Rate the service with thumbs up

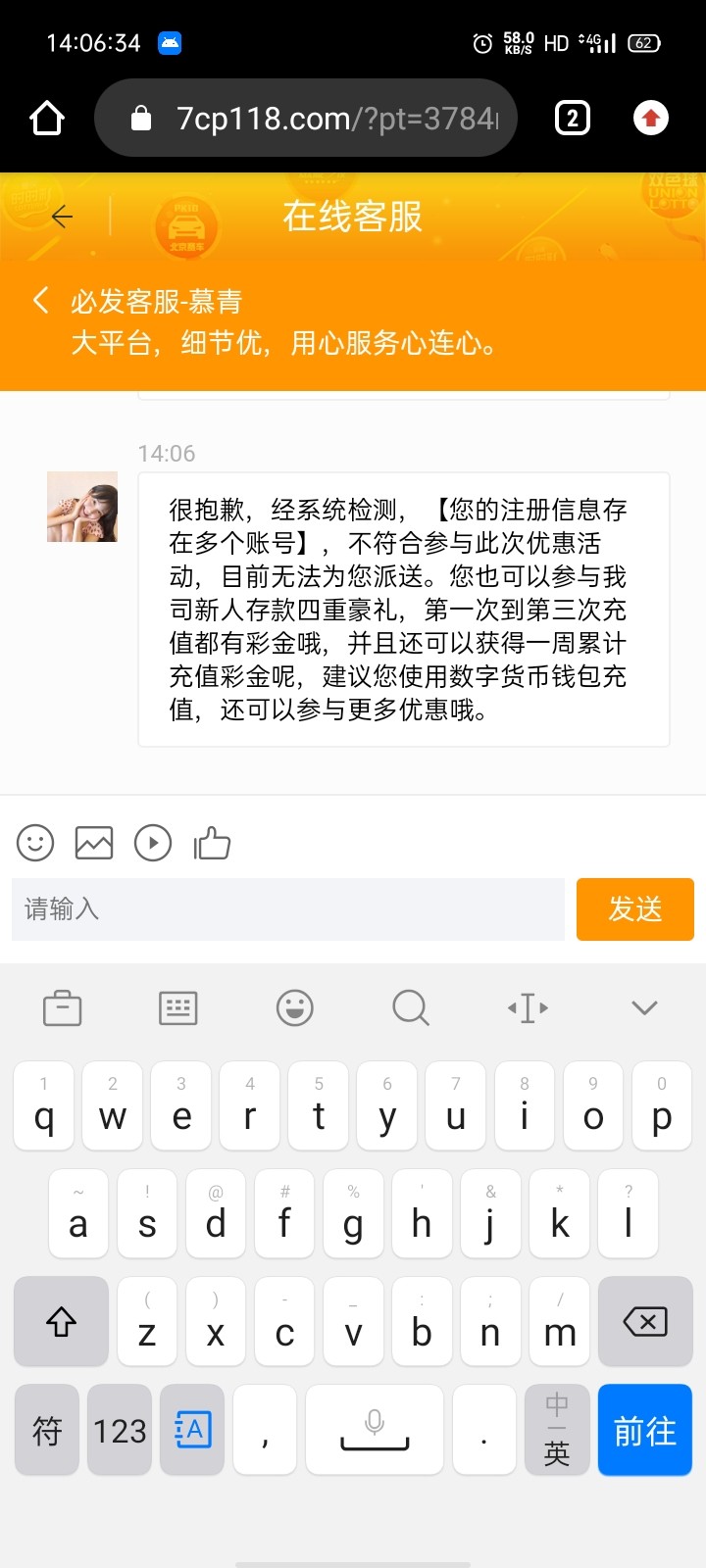(212, 843)
